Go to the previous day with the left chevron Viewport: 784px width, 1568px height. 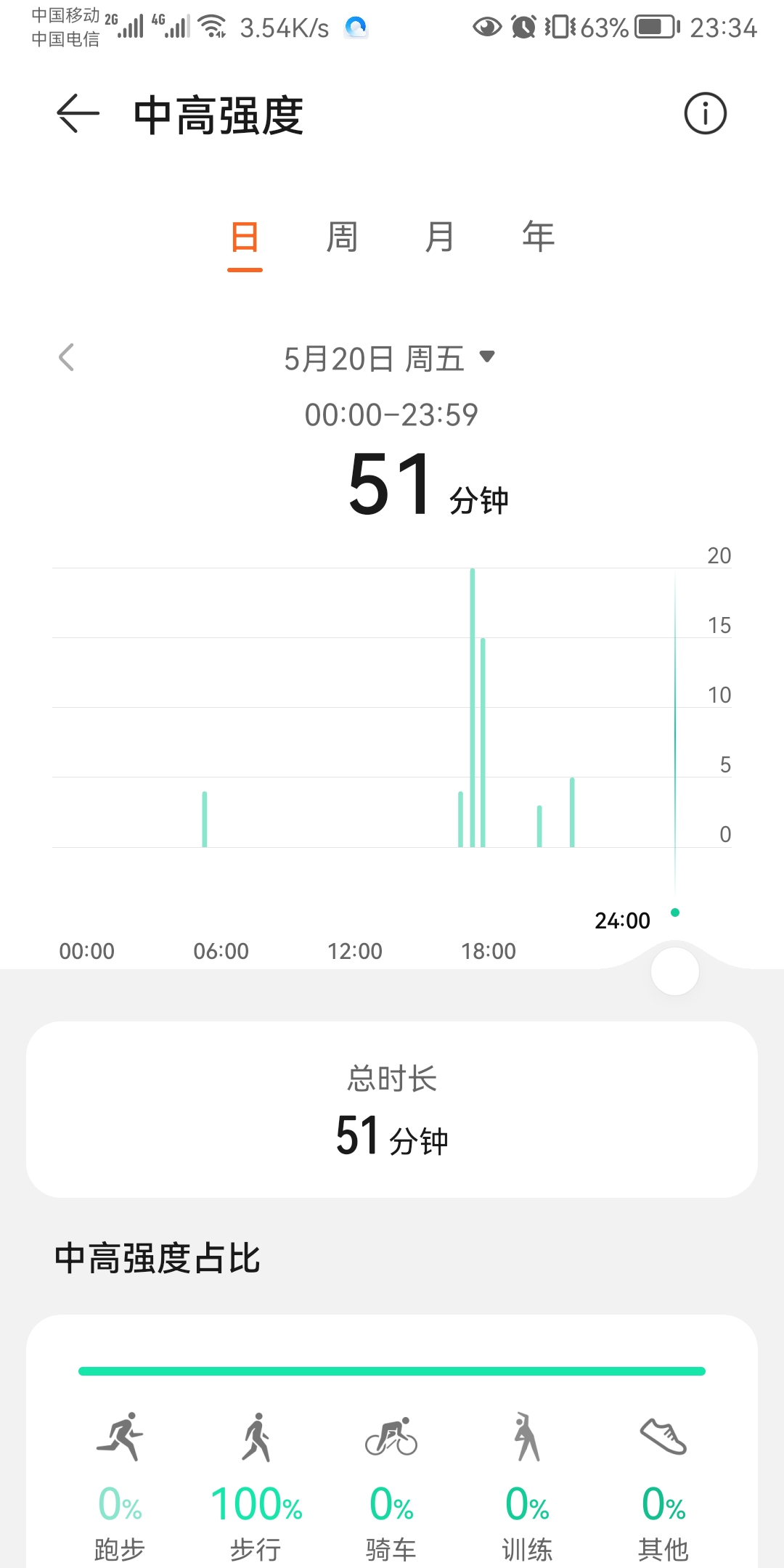tap(66, 357)
